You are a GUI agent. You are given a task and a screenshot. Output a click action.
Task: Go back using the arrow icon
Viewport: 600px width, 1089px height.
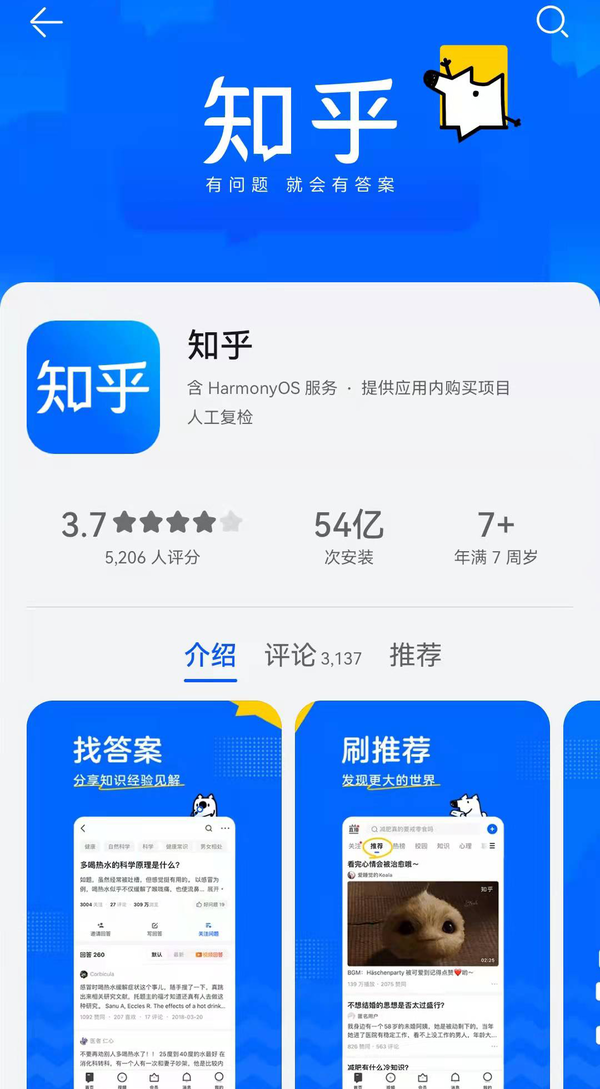pyautogui.click(x=46, y=22)
